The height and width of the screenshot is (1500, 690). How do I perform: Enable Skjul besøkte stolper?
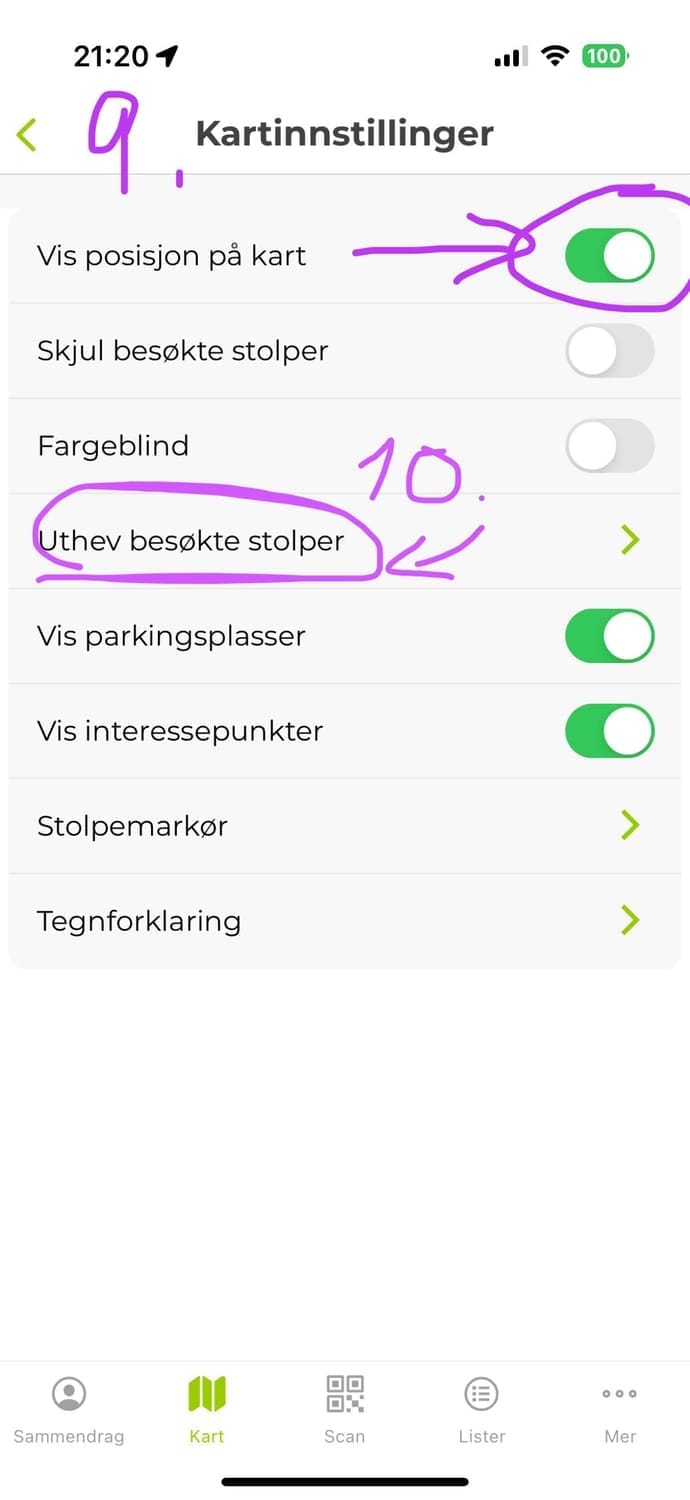609,351
